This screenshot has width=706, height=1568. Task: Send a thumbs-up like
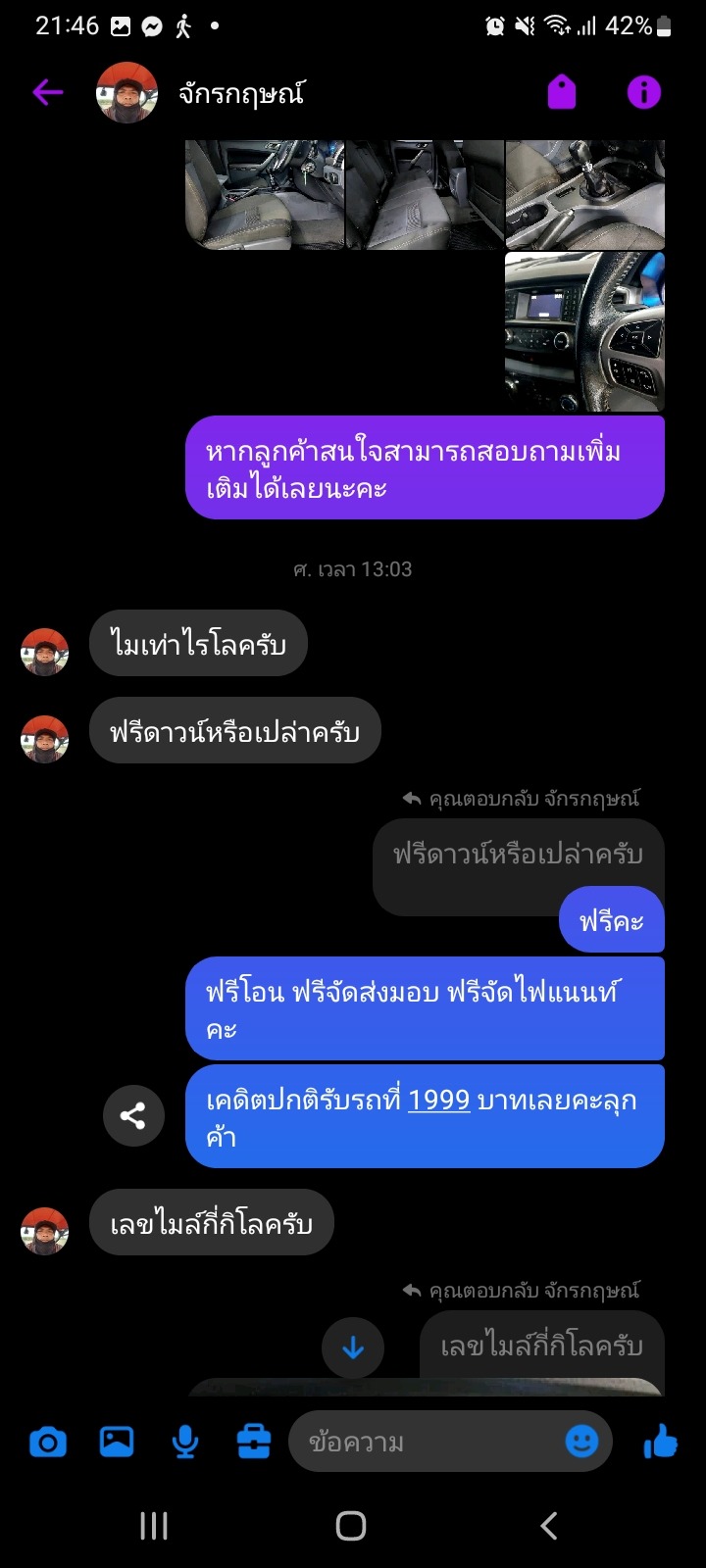[x=660, y=1442]
